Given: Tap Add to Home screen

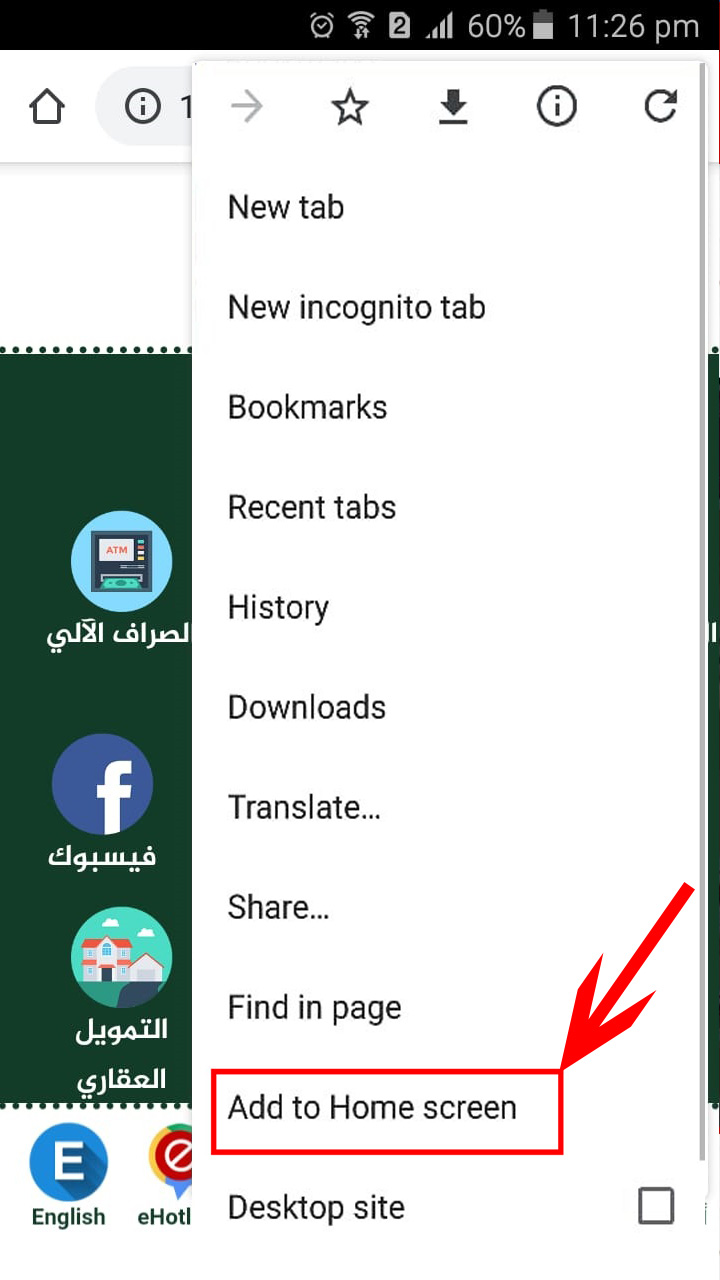Looking at the screenshot, I should 372,1108.
